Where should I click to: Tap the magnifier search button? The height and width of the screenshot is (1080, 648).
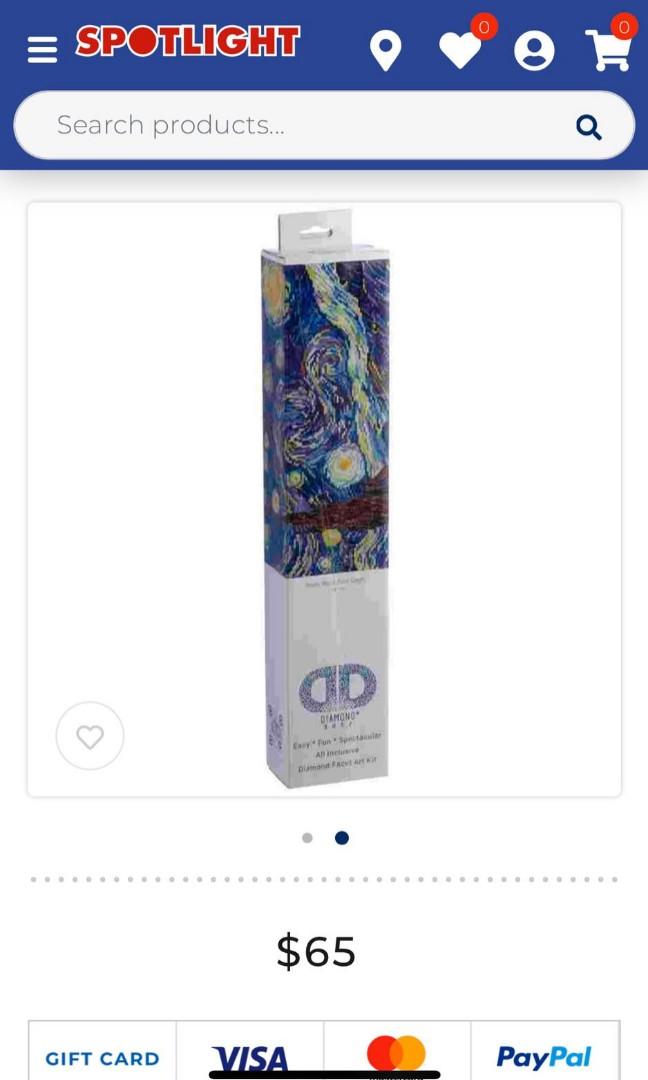coord(589,127)
